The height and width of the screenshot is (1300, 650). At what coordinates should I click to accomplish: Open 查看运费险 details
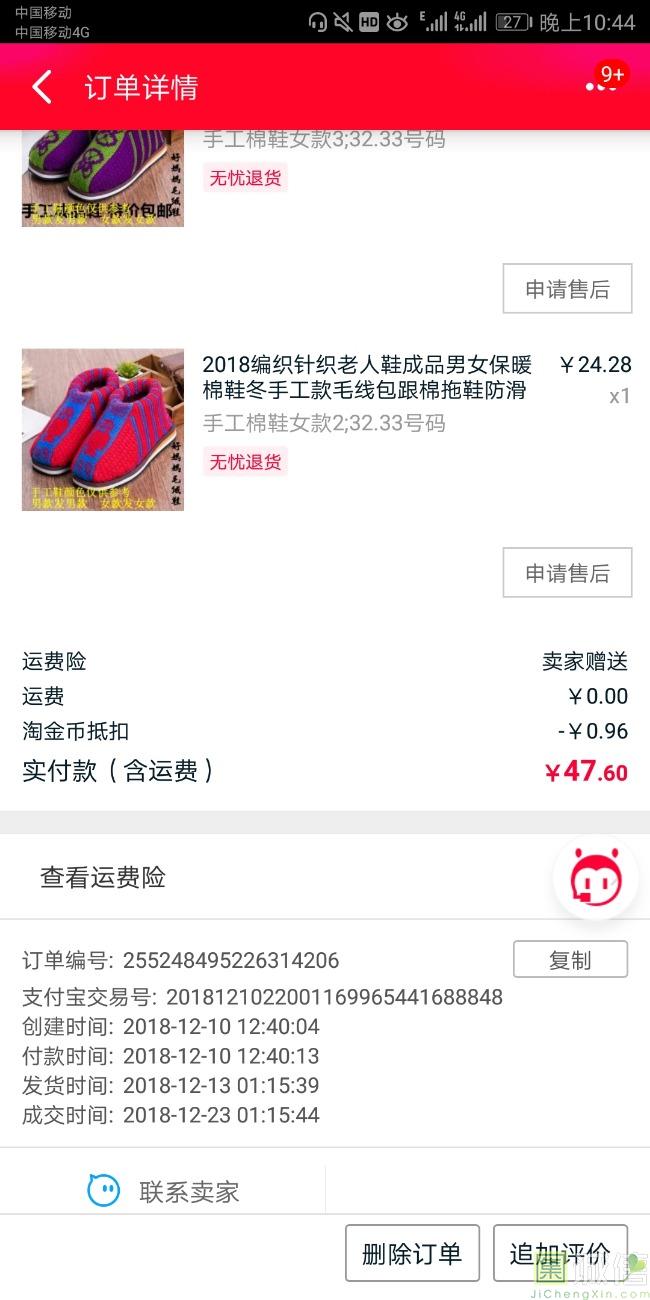pyautogui.click(x=103, y=878)
